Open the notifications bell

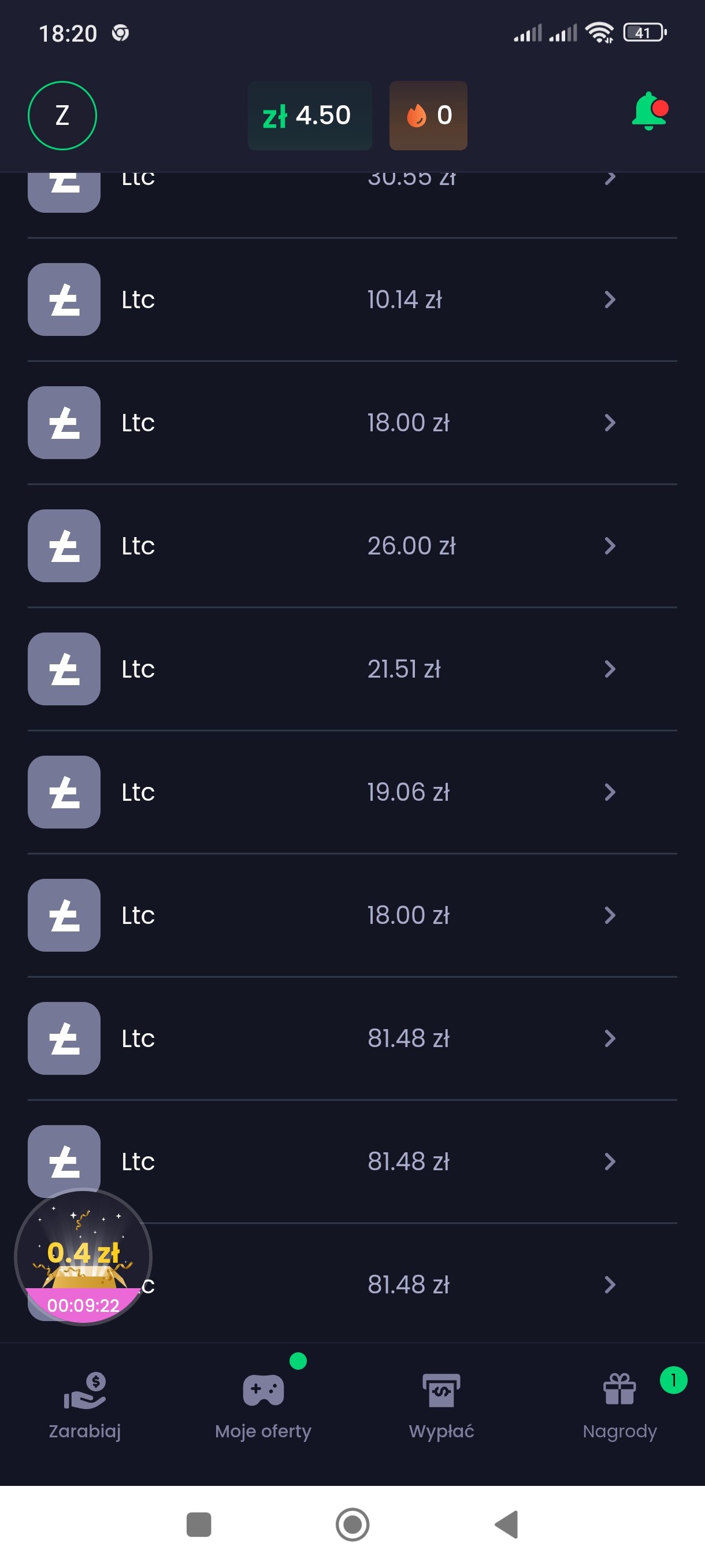649,112
